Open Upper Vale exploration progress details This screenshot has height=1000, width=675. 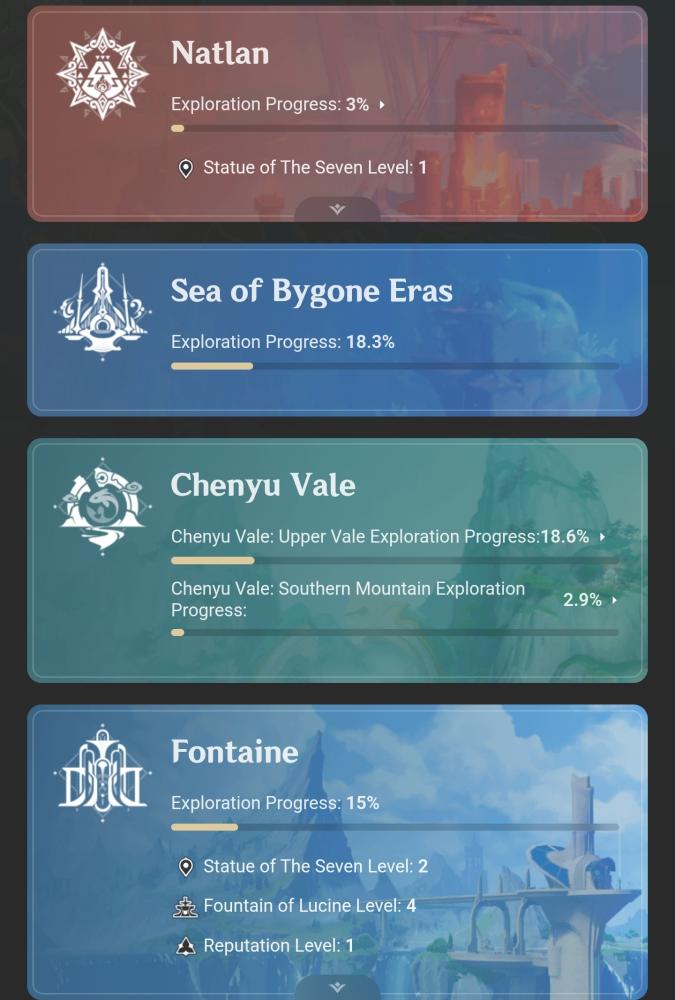(x=602, y=537)
